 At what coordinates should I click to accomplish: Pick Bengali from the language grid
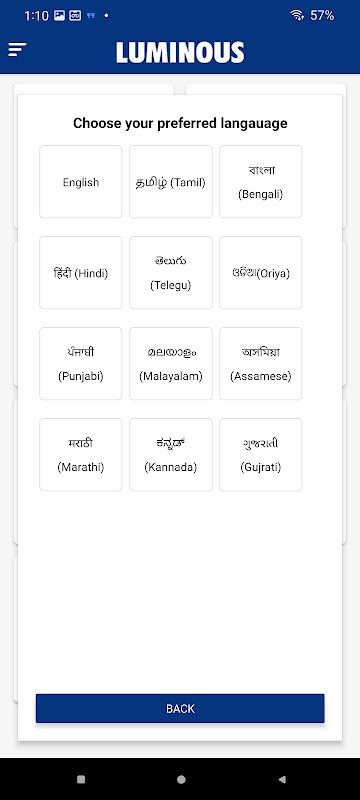tap(261, 182)
